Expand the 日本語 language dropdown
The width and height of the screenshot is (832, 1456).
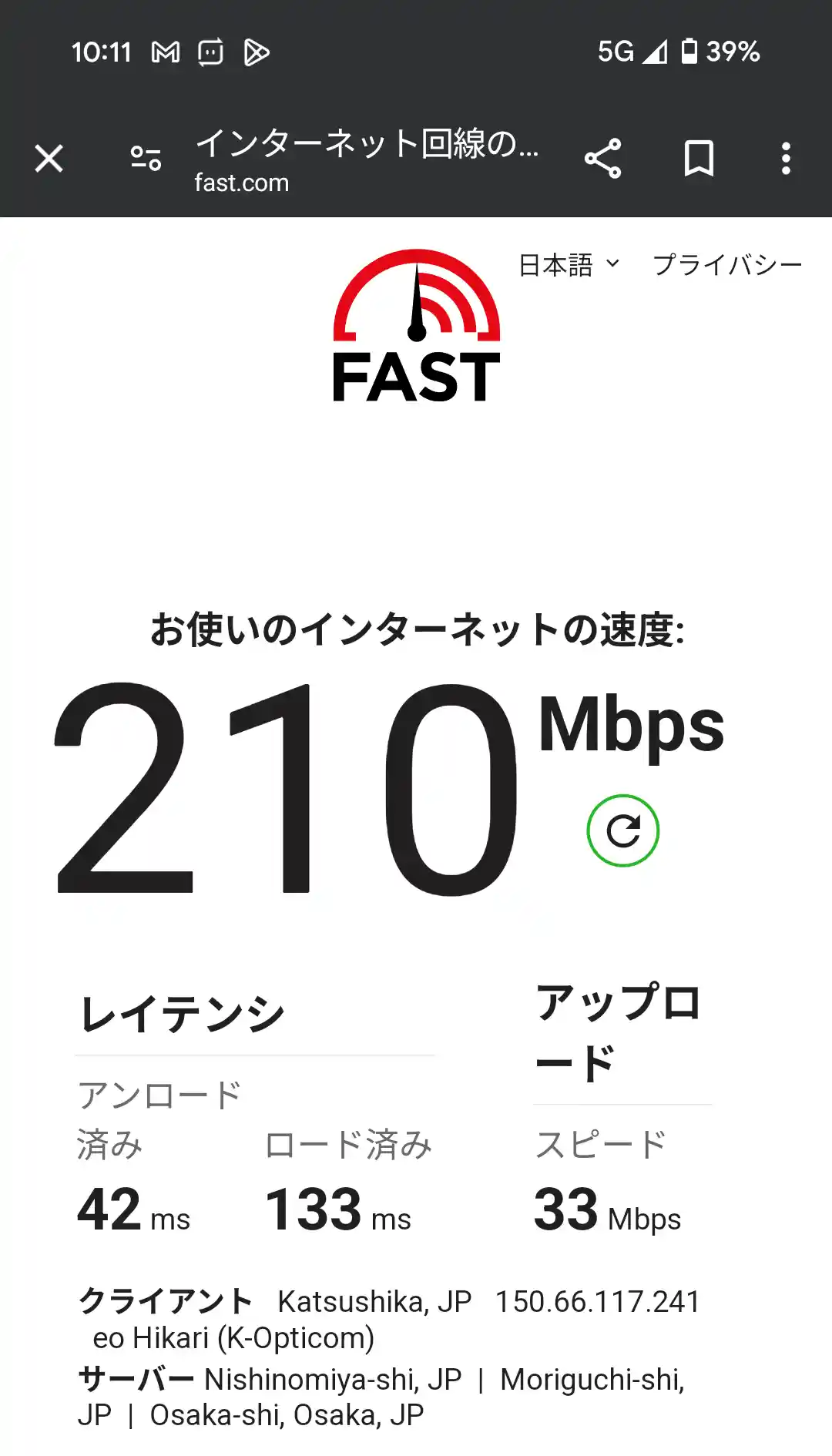tap(569, 265)
